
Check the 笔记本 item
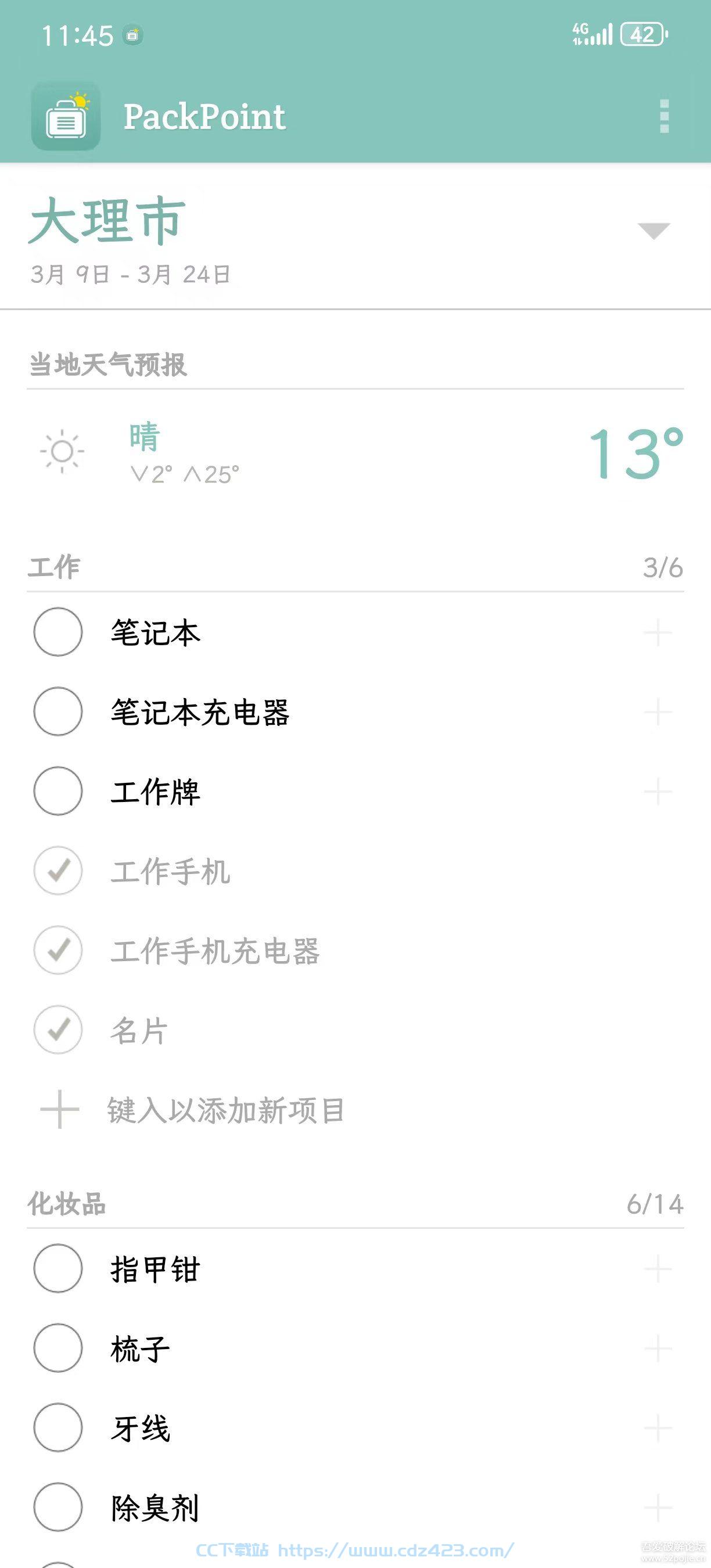pos(58,632)
